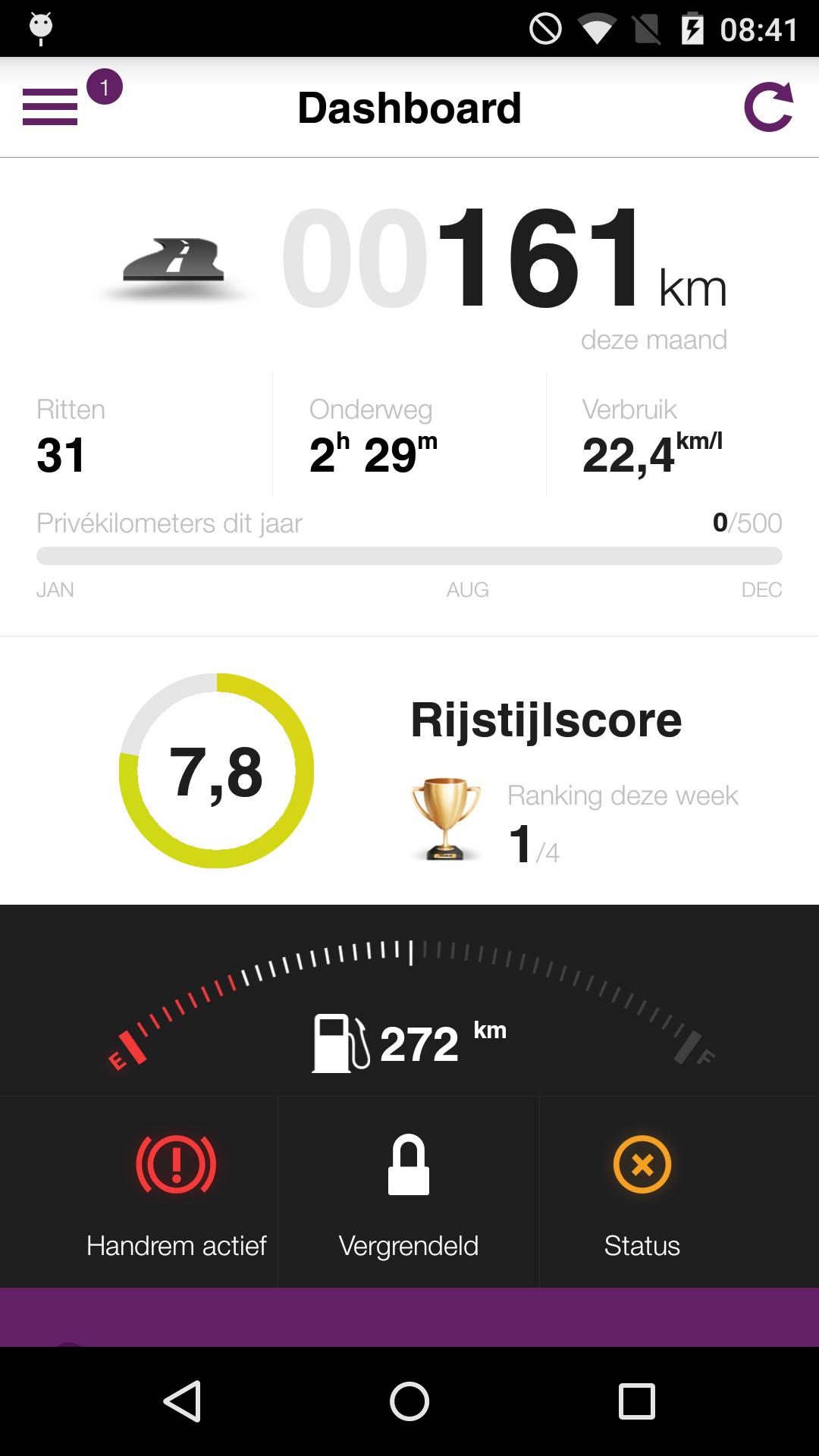Tap the Vergrendeld lock button
The height and width of the screenshot is (1456, 819).
pos(409,1192)
